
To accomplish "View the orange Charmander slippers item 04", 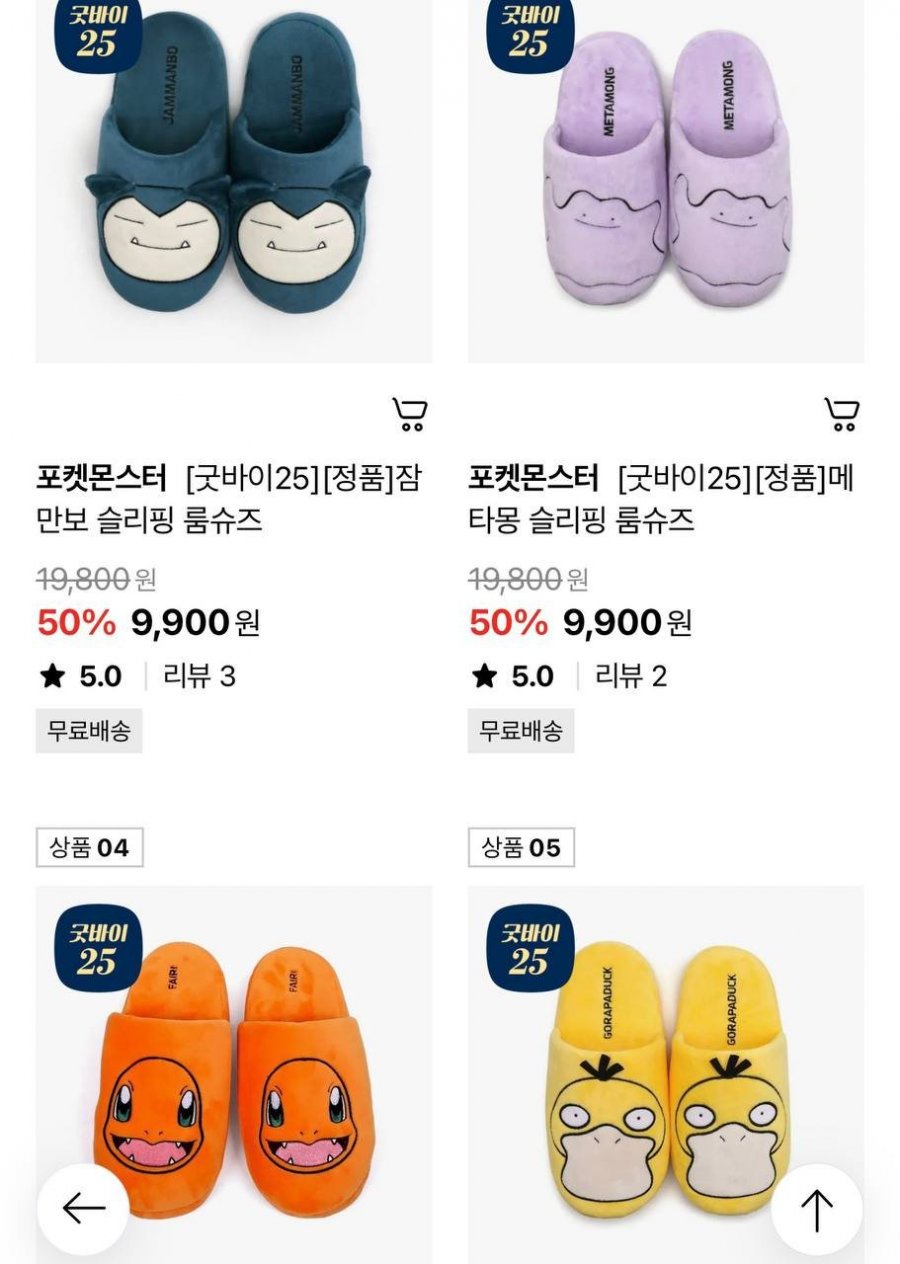I will (x=234, y=1070).
